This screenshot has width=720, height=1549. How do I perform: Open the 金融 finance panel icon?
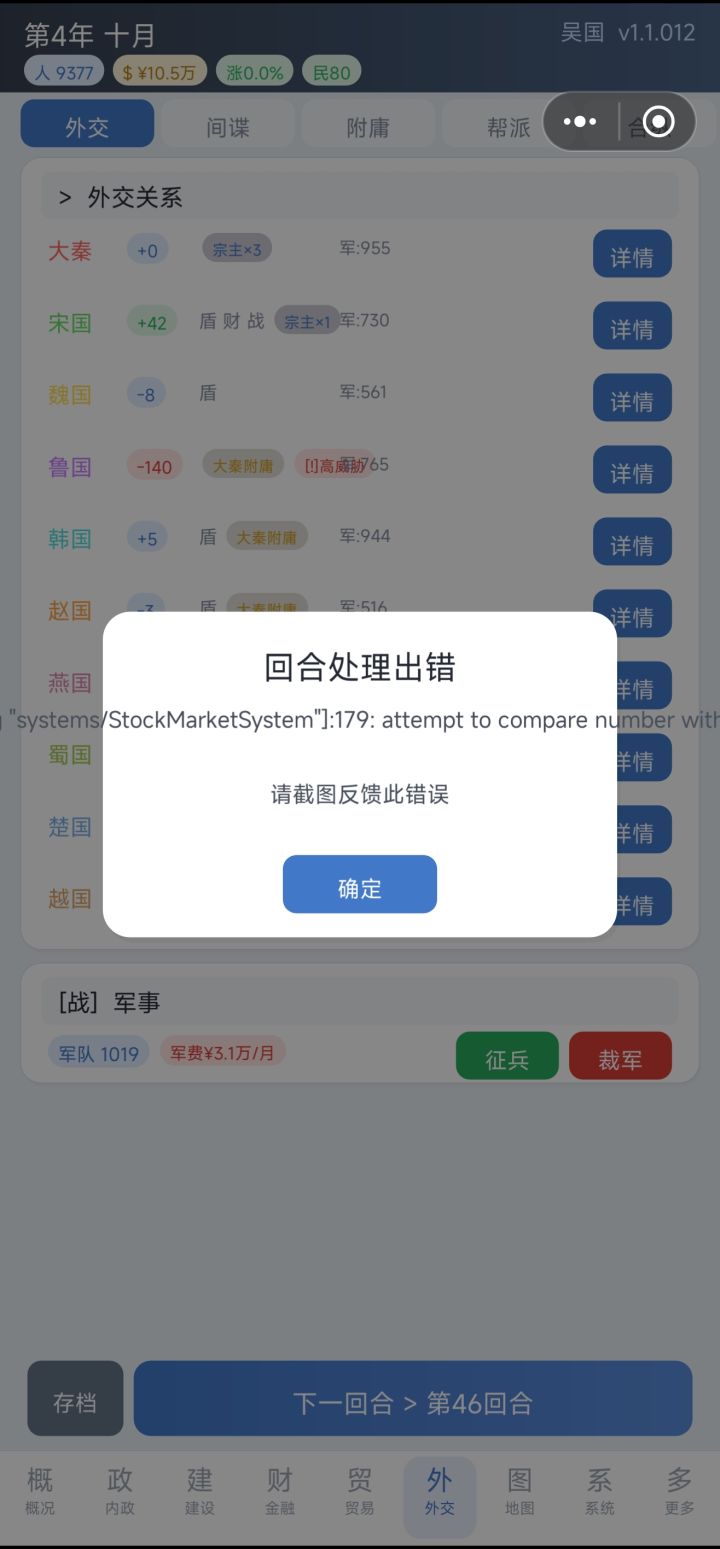coord(279,1495)
